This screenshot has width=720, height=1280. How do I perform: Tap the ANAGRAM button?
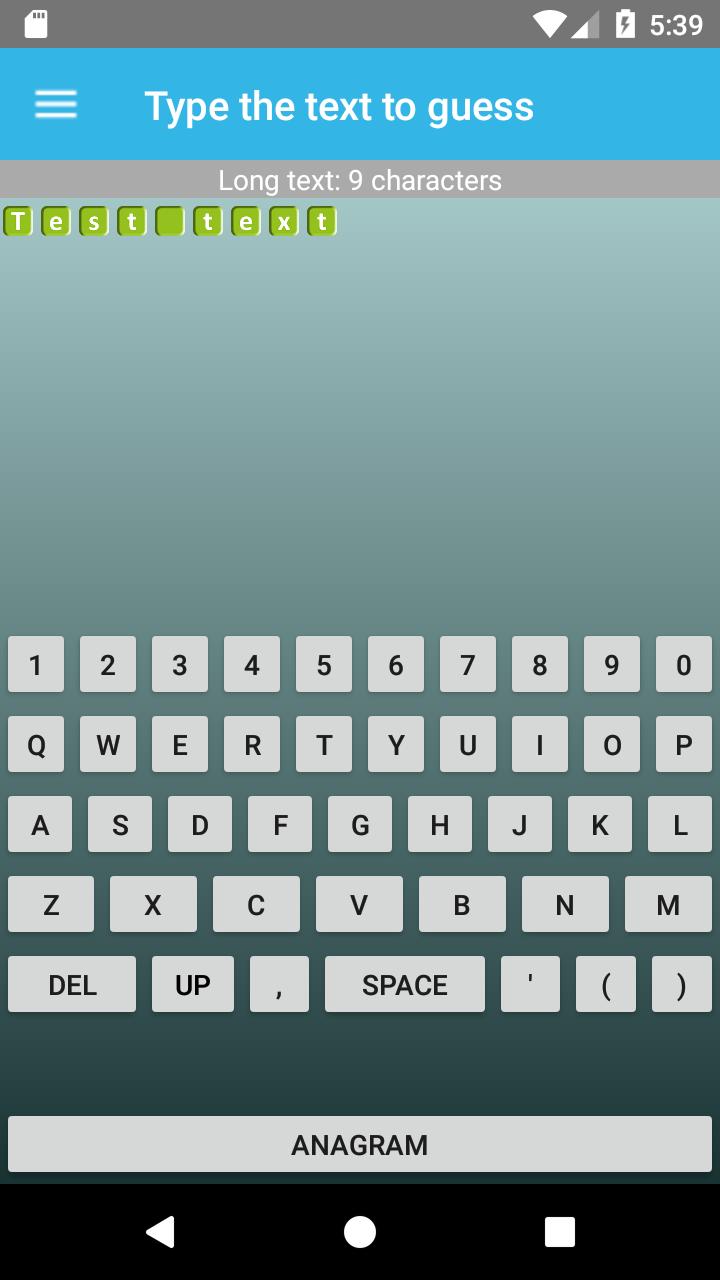360,1144
